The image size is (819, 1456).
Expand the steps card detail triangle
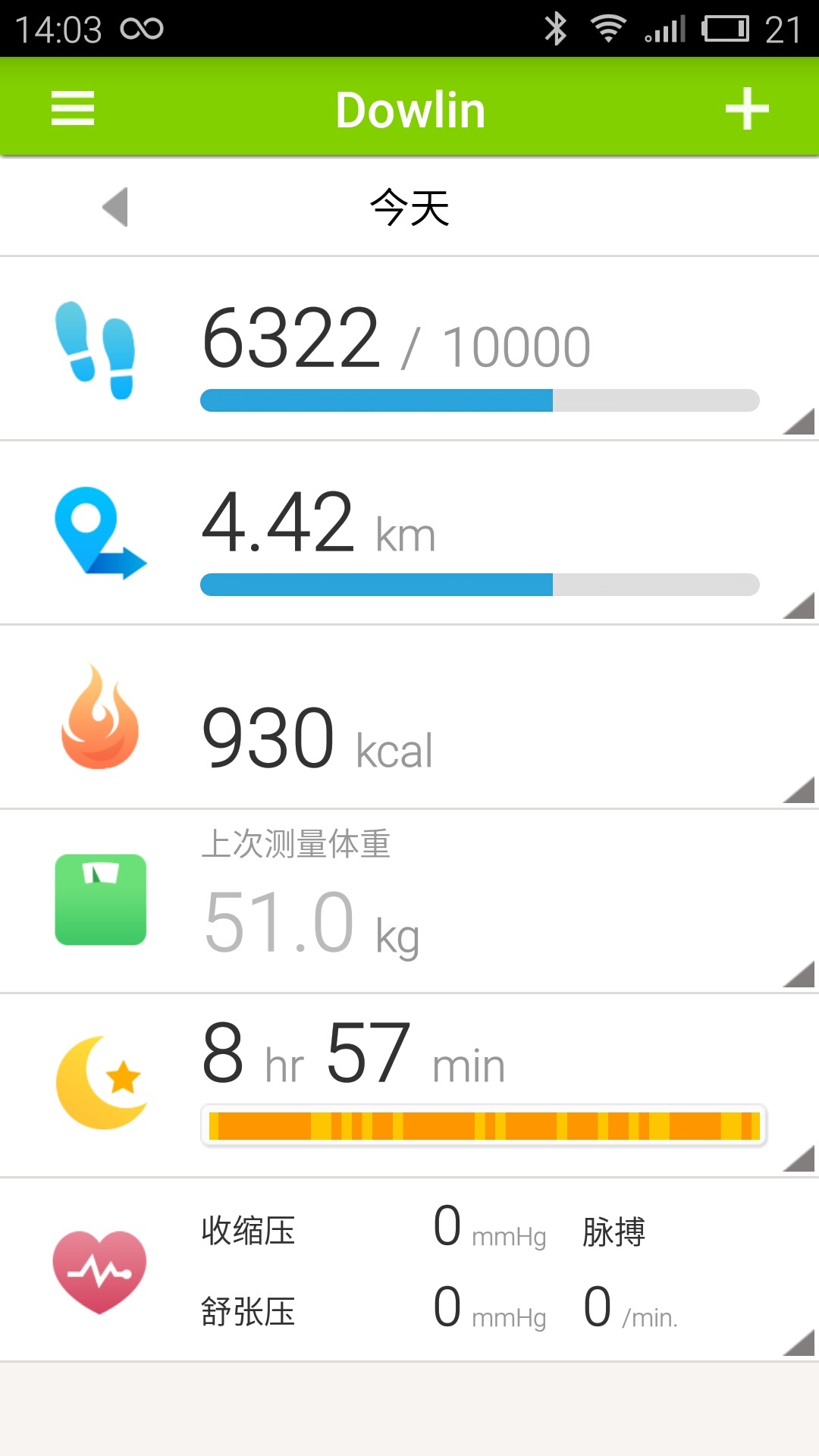click(796, 421)
